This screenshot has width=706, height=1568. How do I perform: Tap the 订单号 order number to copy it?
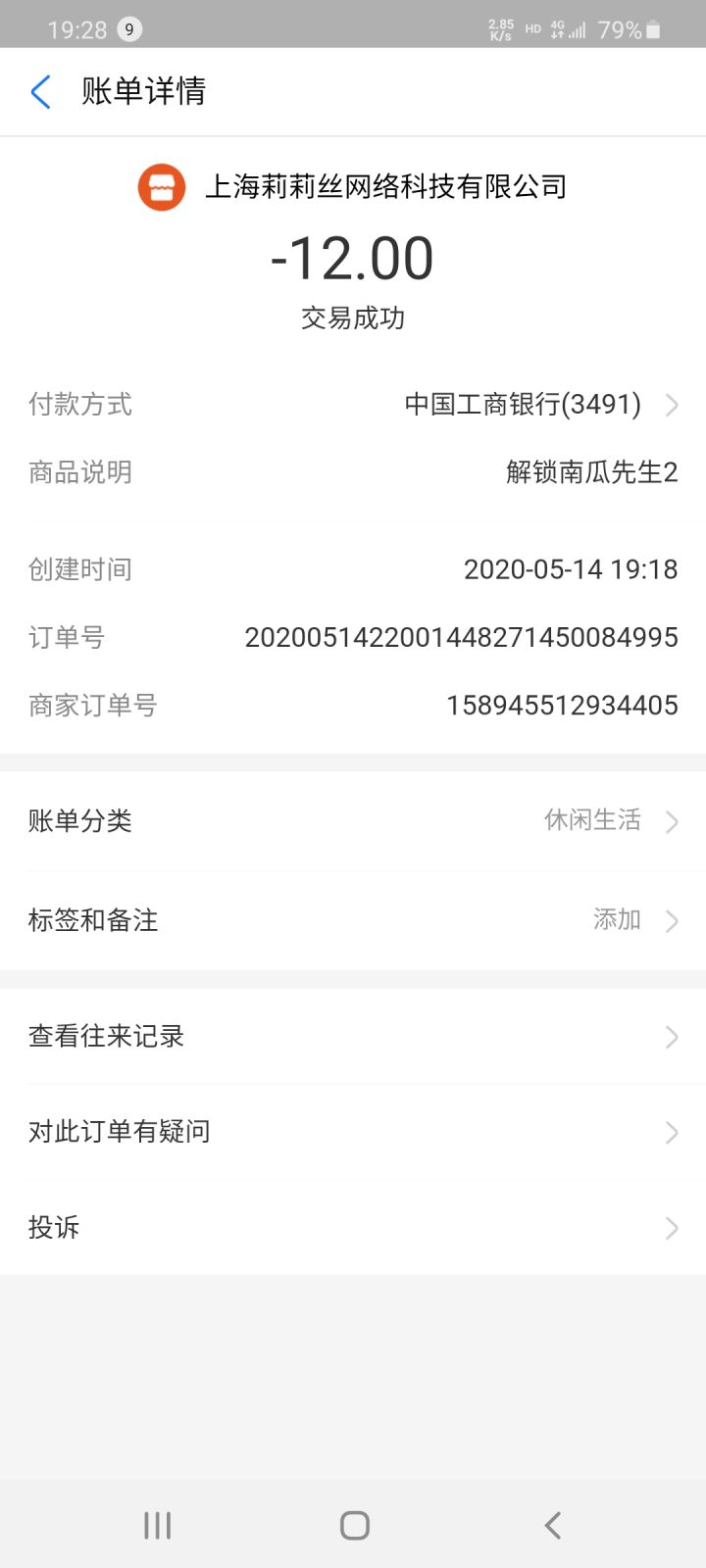[x=461, y=637]
